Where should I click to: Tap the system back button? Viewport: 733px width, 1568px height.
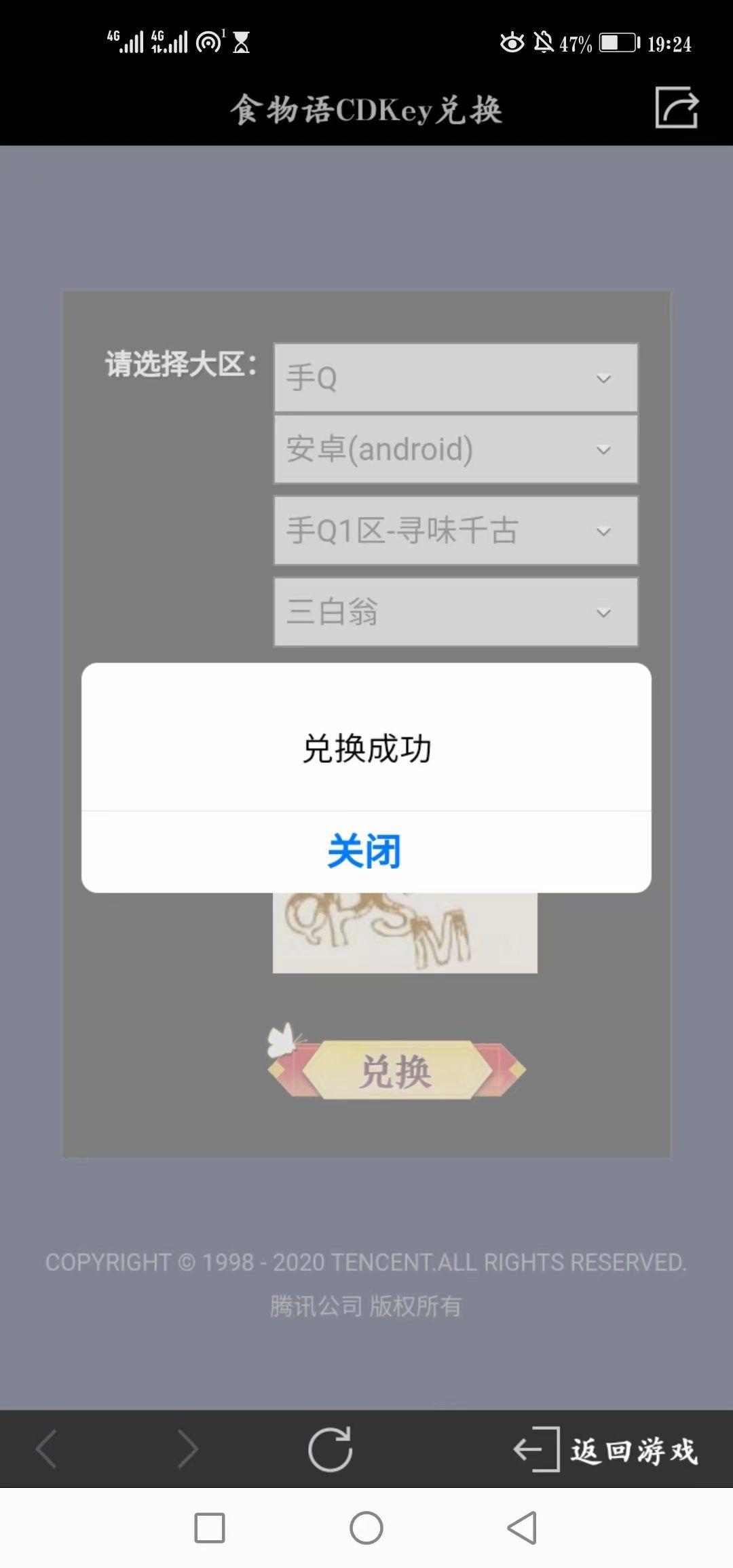click(523, 1529)
